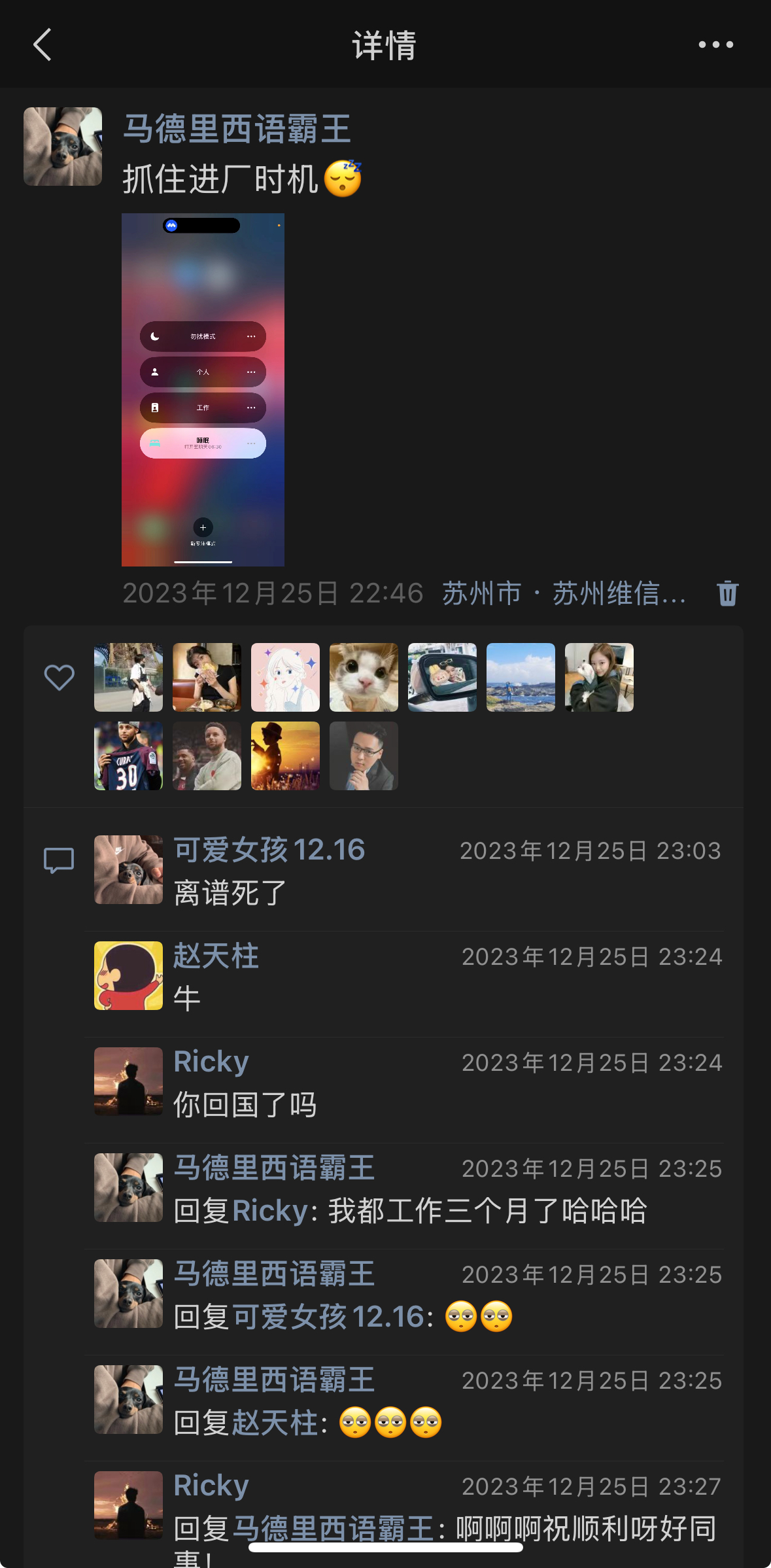
Task: Tap Ricky's comment 你回国了吗
Action: point(245,1104)
